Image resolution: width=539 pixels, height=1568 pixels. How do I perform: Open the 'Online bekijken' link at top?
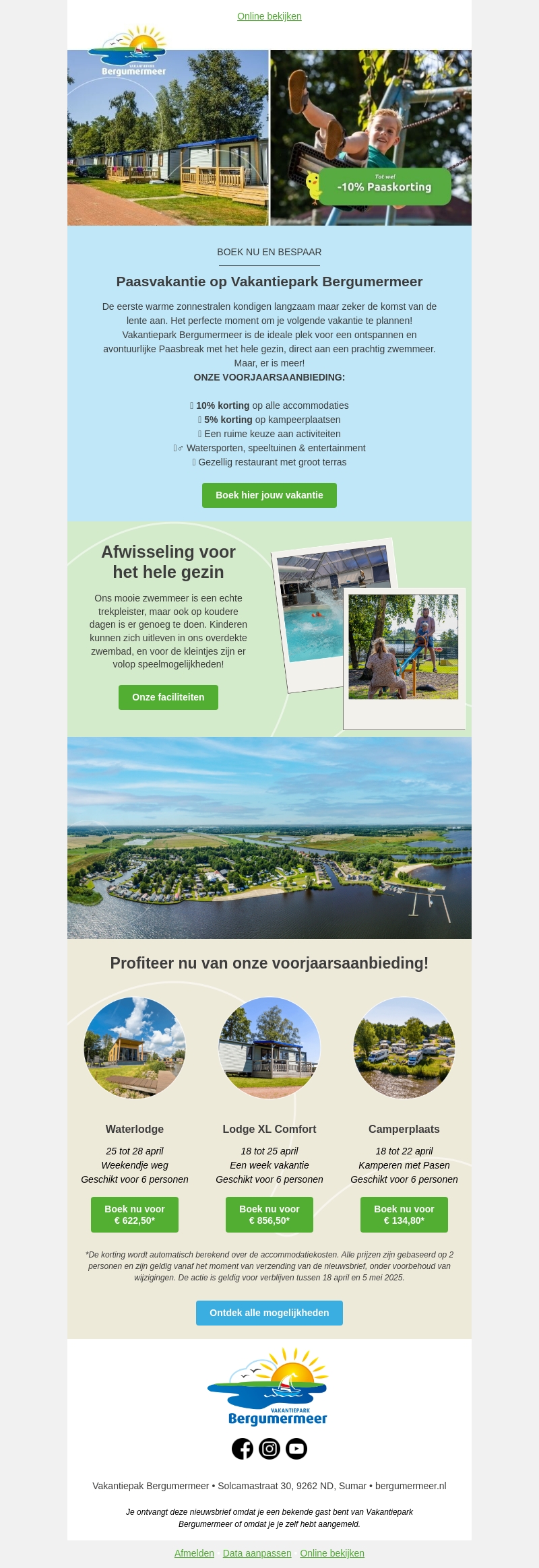(x=269, y=16)
